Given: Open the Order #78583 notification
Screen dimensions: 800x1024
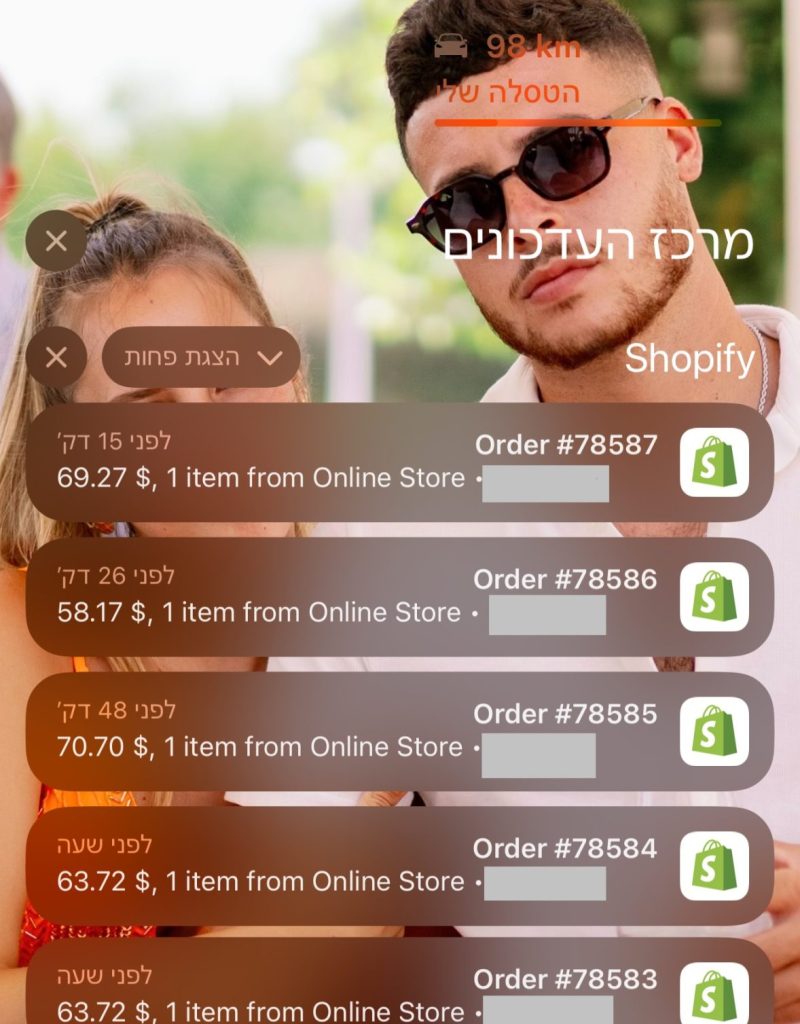Looking at the screenshot, I should pos(399,990).
